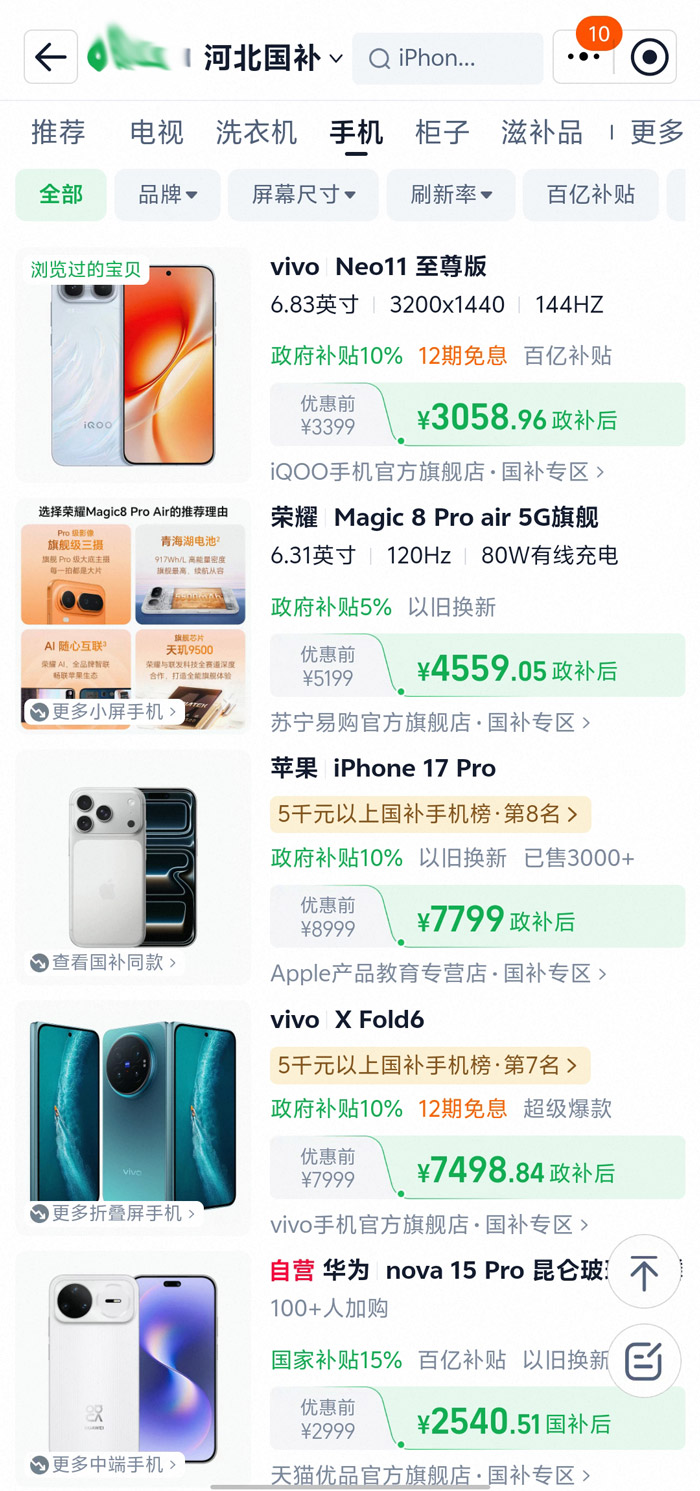
Task: Switch to the 滋补品 tab
Action: tap(542, 132)
